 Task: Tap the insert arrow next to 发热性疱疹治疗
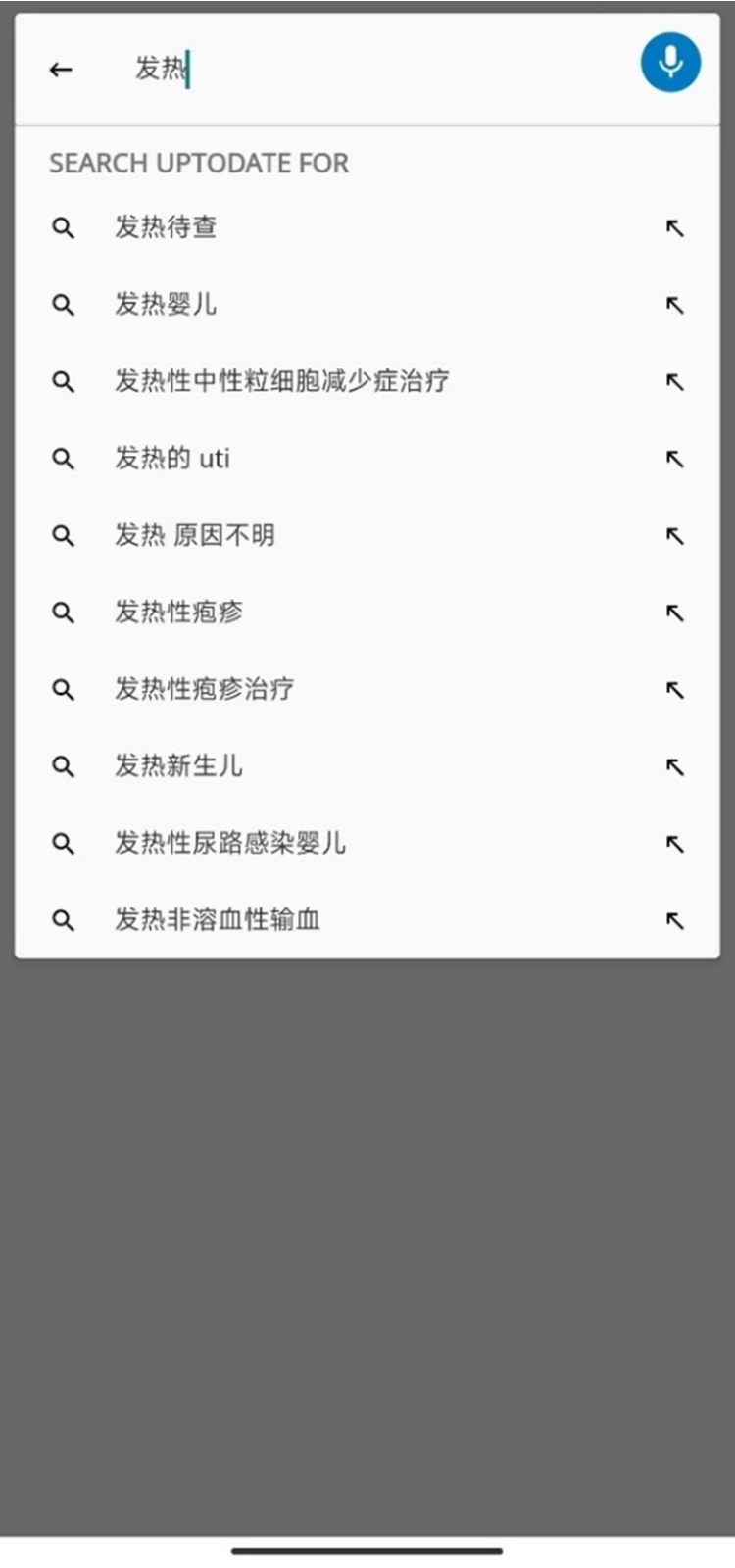[674, 690]
